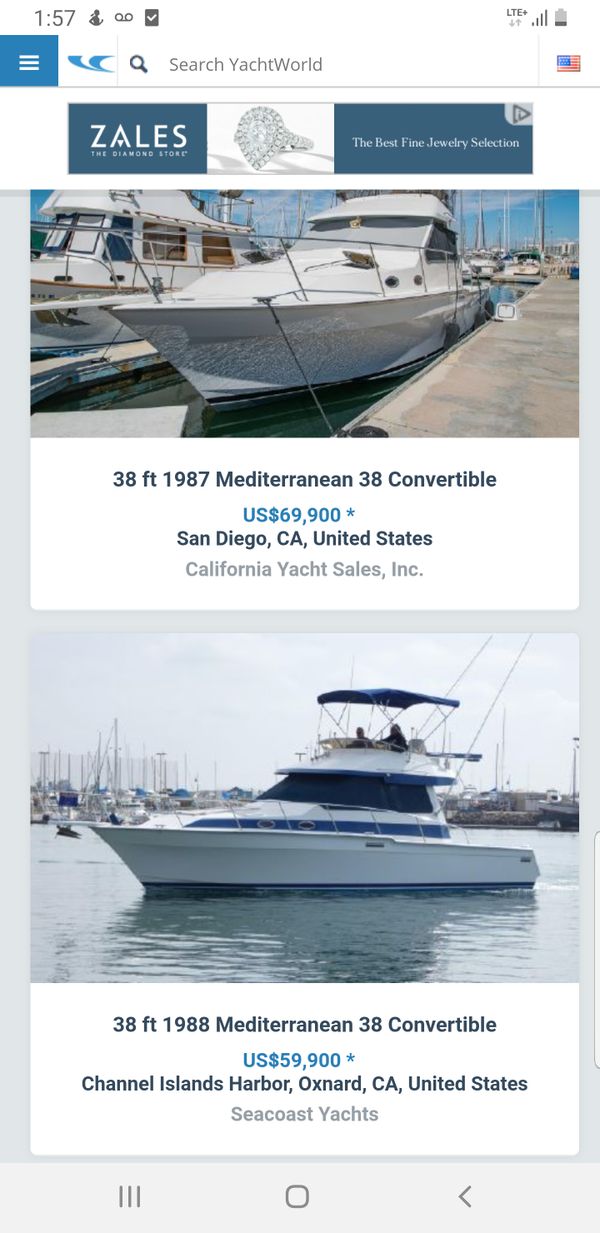Open the 1987 Mediterranean 38 Convertible listing
Image resolution: width=600 pixels, height=1233 pixels.
(x=305, y=480)
